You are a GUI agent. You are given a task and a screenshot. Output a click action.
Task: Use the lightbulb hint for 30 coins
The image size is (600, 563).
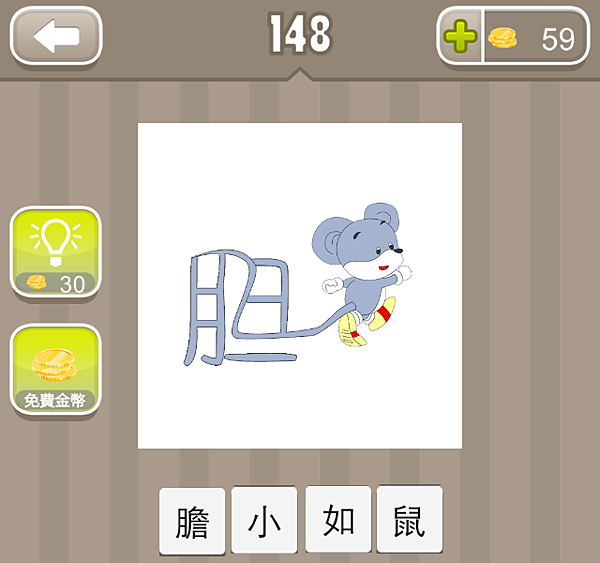(x=56, y=254)
